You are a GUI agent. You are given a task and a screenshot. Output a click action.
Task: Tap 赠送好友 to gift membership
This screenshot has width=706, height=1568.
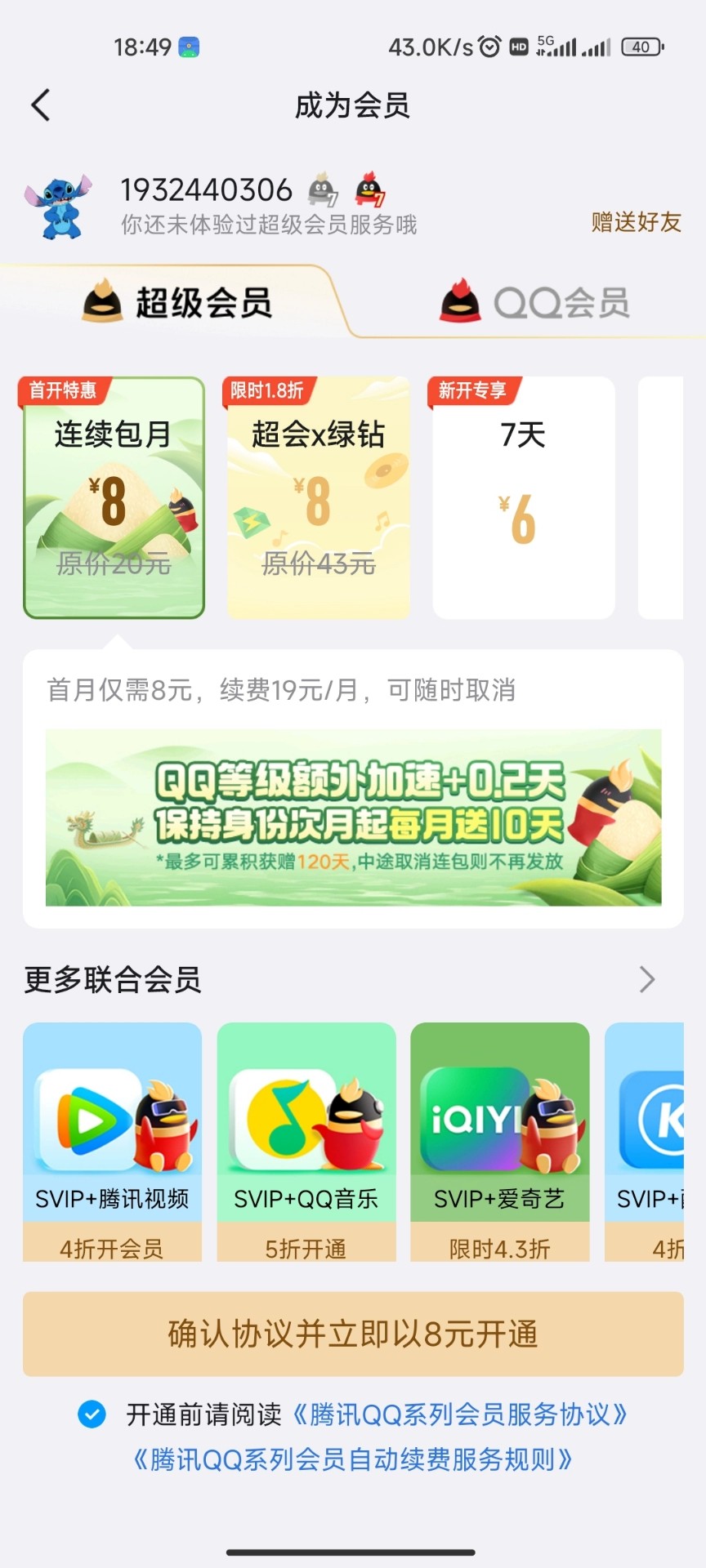636,222
